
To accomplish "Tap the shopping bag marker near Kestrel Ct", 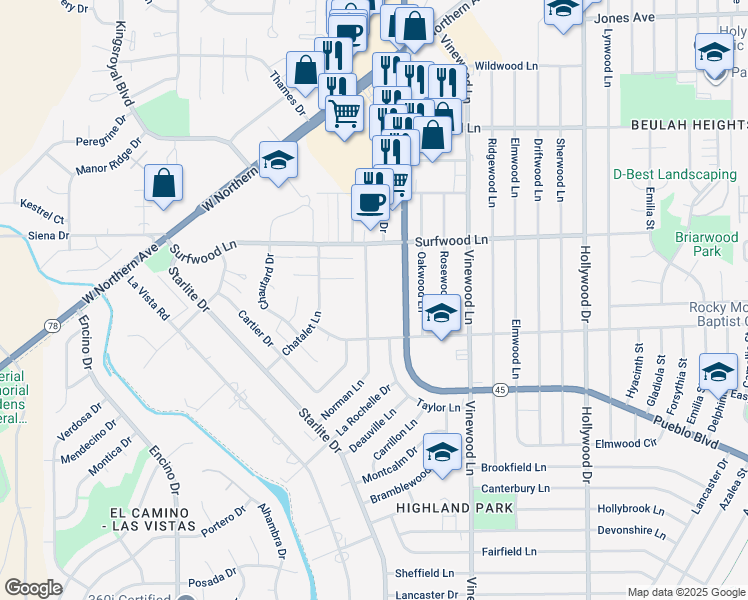I will click(x=163, y=184).
